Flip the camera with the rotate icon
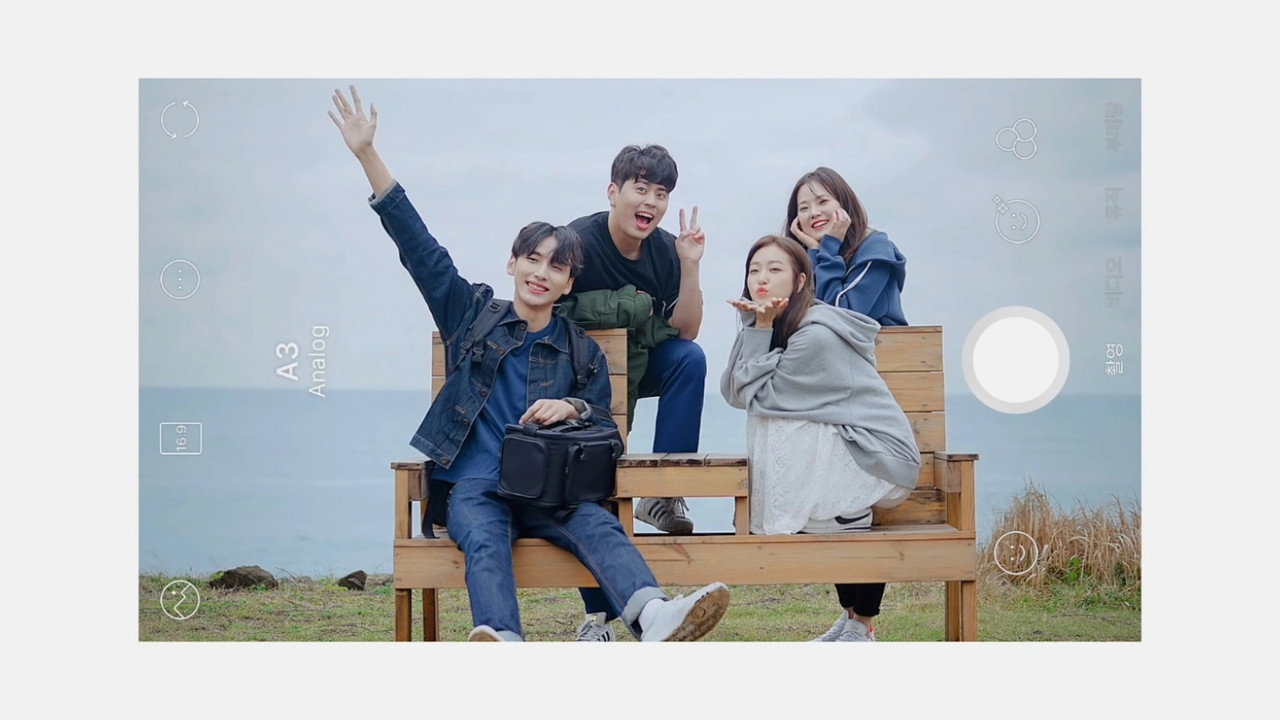This screenshot has width=1280, height=720. pos(180,120)
